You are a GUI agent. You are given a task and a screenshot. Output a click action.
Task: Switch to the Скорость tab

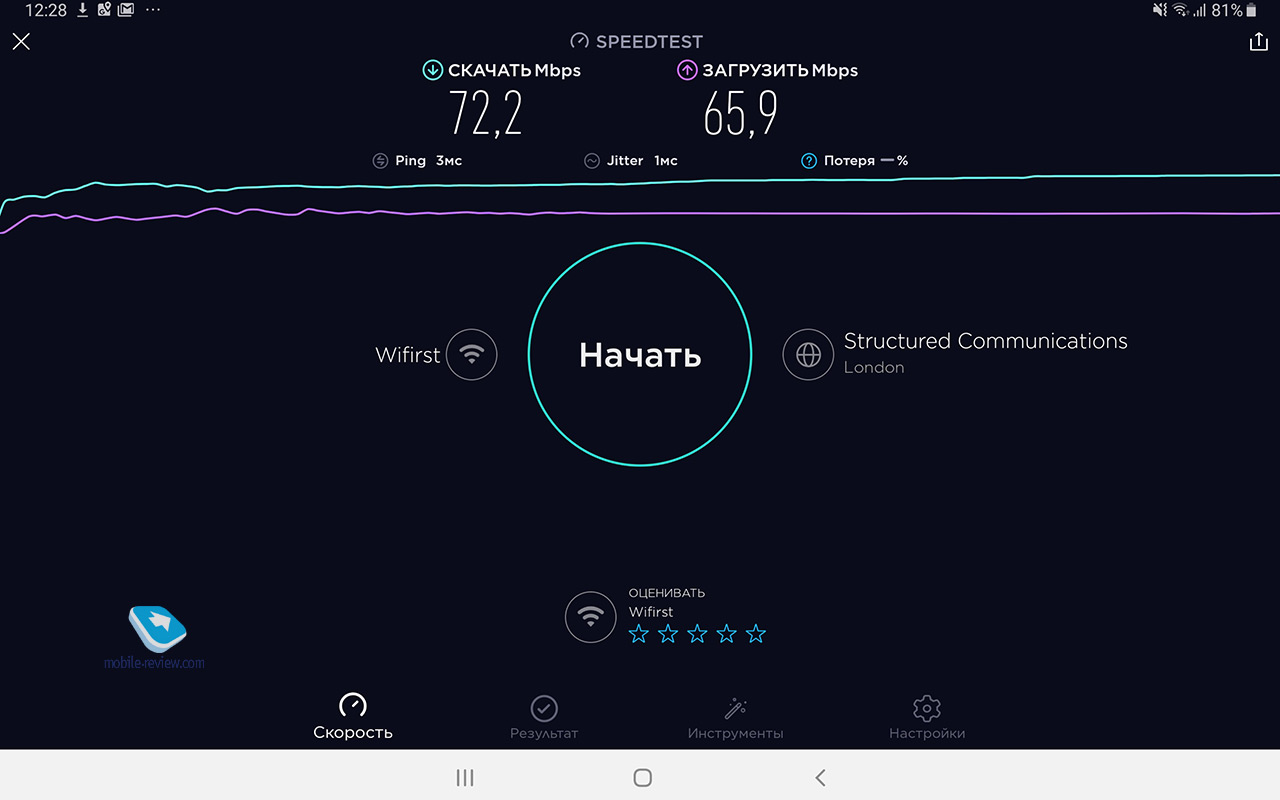(x=353, y=716)
